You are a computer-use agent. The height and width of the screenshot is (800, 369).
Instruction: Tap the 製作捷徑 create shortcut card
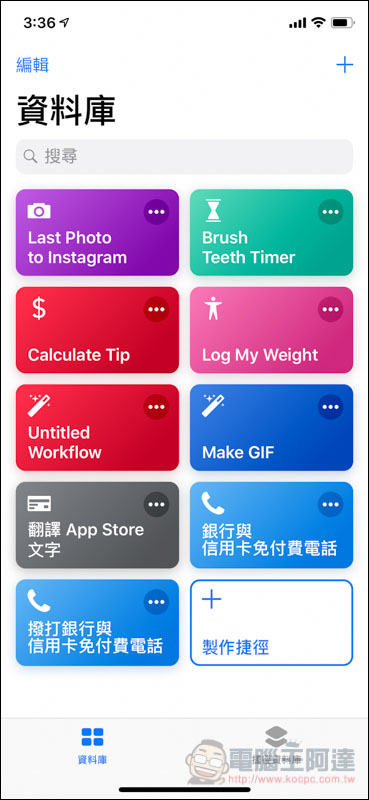tap(272, 622)
